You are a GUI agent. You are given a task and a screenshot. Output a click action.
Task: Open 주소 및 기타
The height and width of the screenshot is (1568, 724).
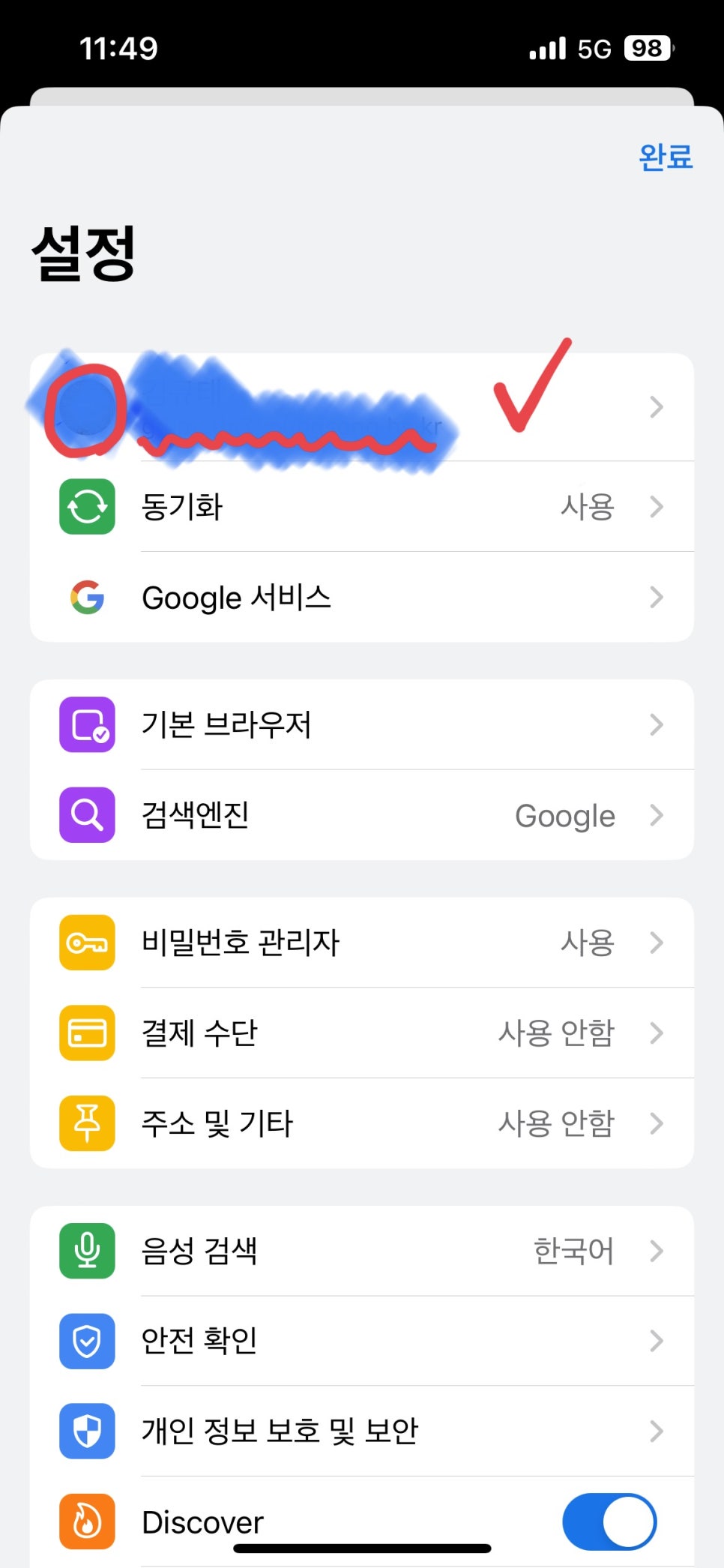point(361,1123)
